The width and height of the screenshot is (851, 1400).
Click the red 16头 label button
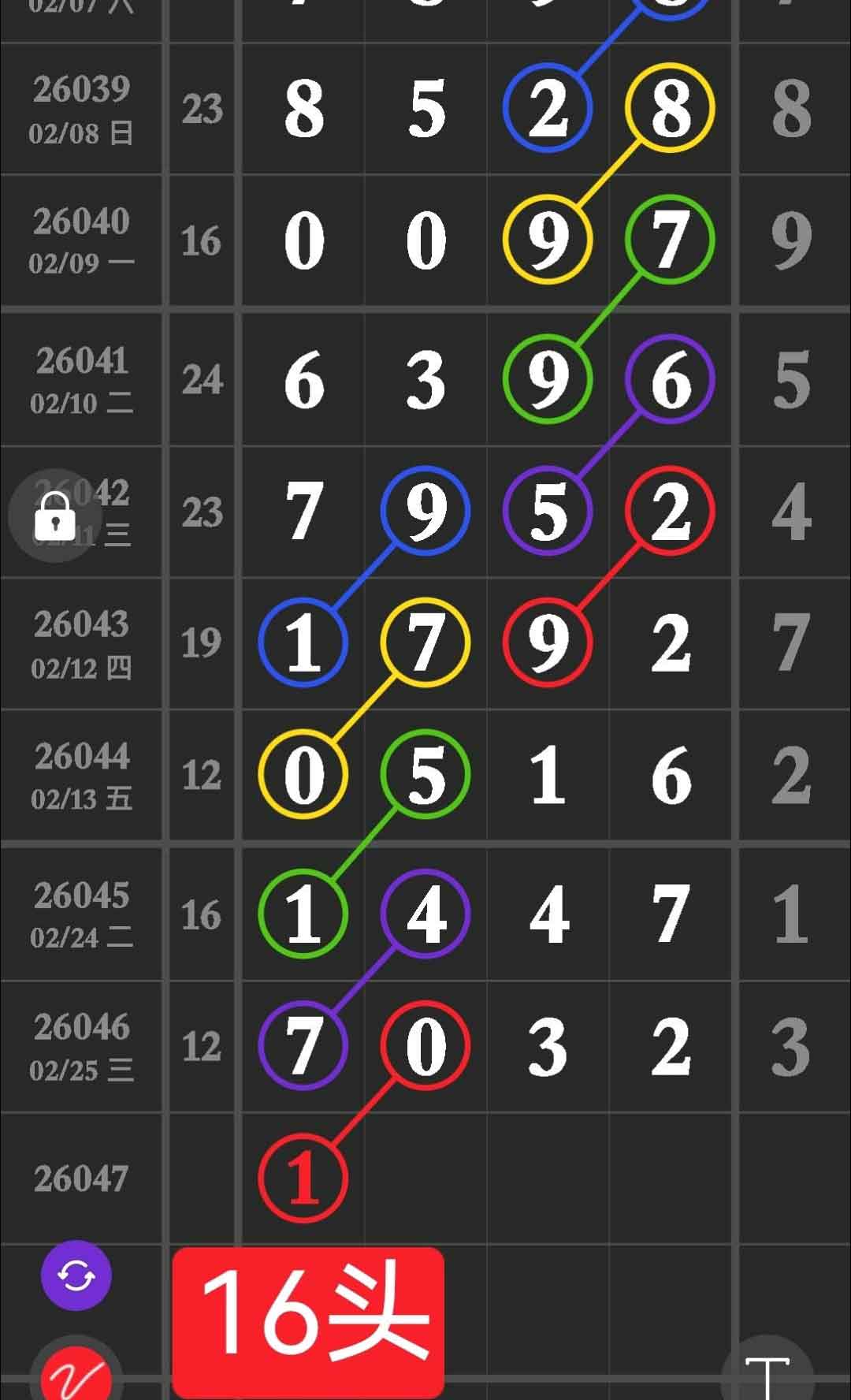tap(307, 1312)
